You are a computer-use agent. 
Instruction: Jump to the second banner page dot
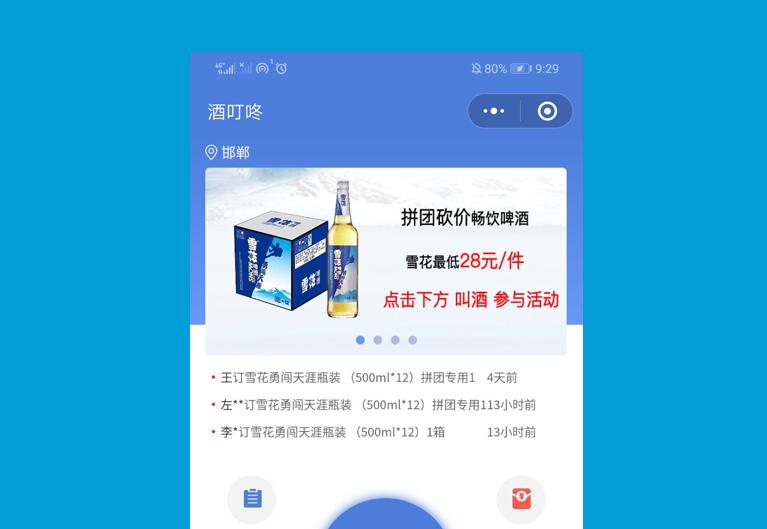click(377, 340)
